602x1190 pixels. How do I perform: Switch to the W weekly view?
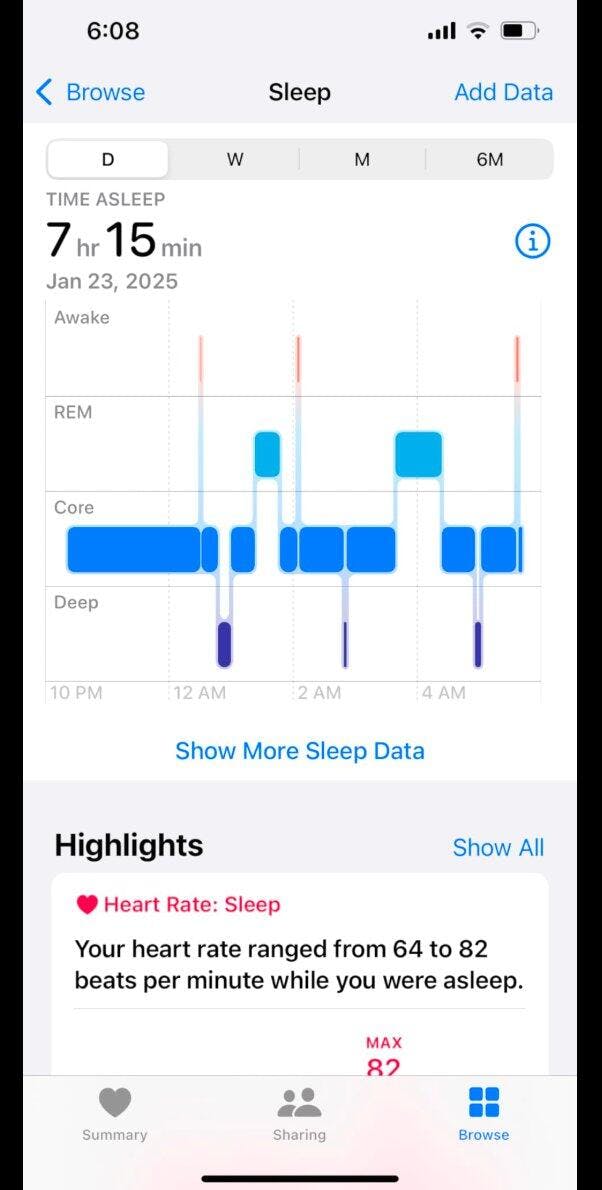click(235, 159)
